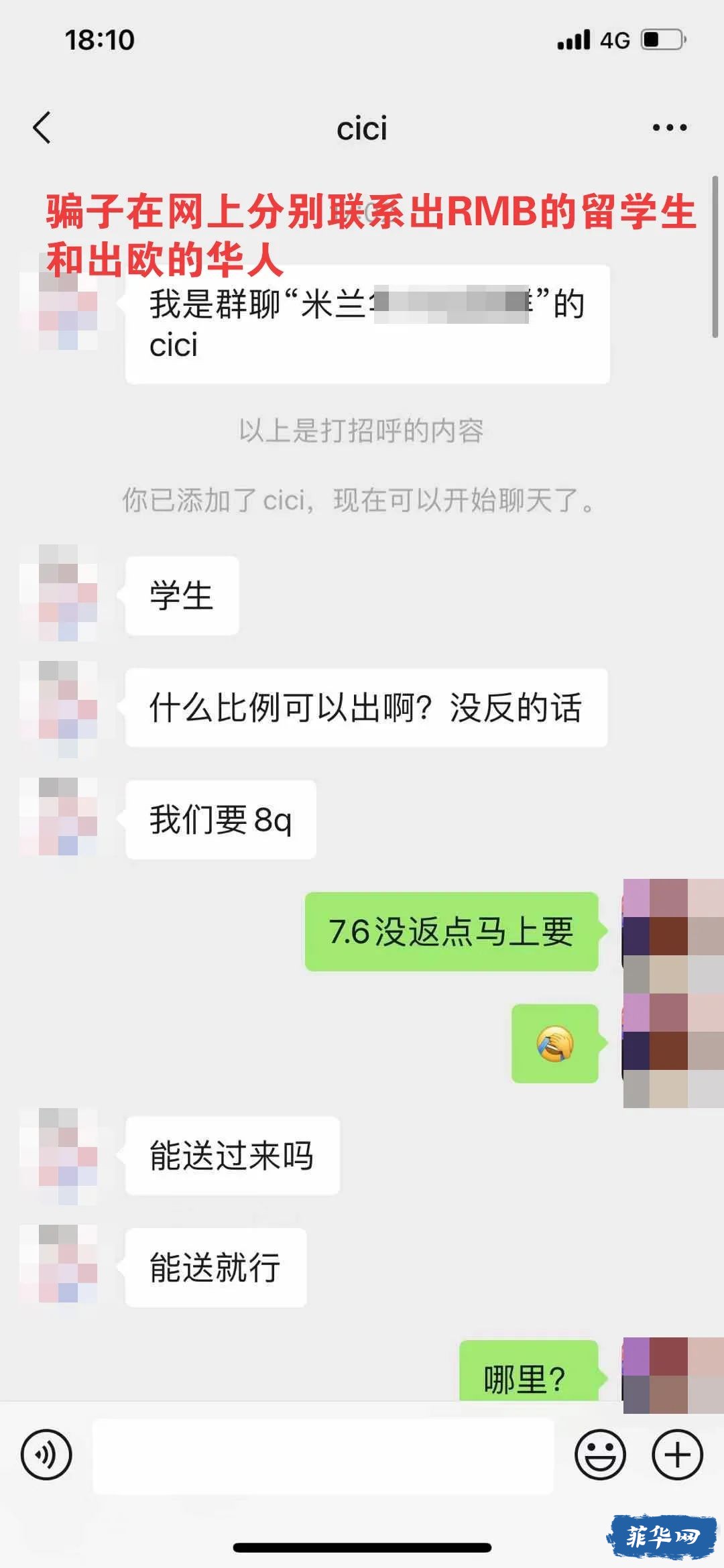
Task: Focus the message text field
Action: click(323, 1455)
